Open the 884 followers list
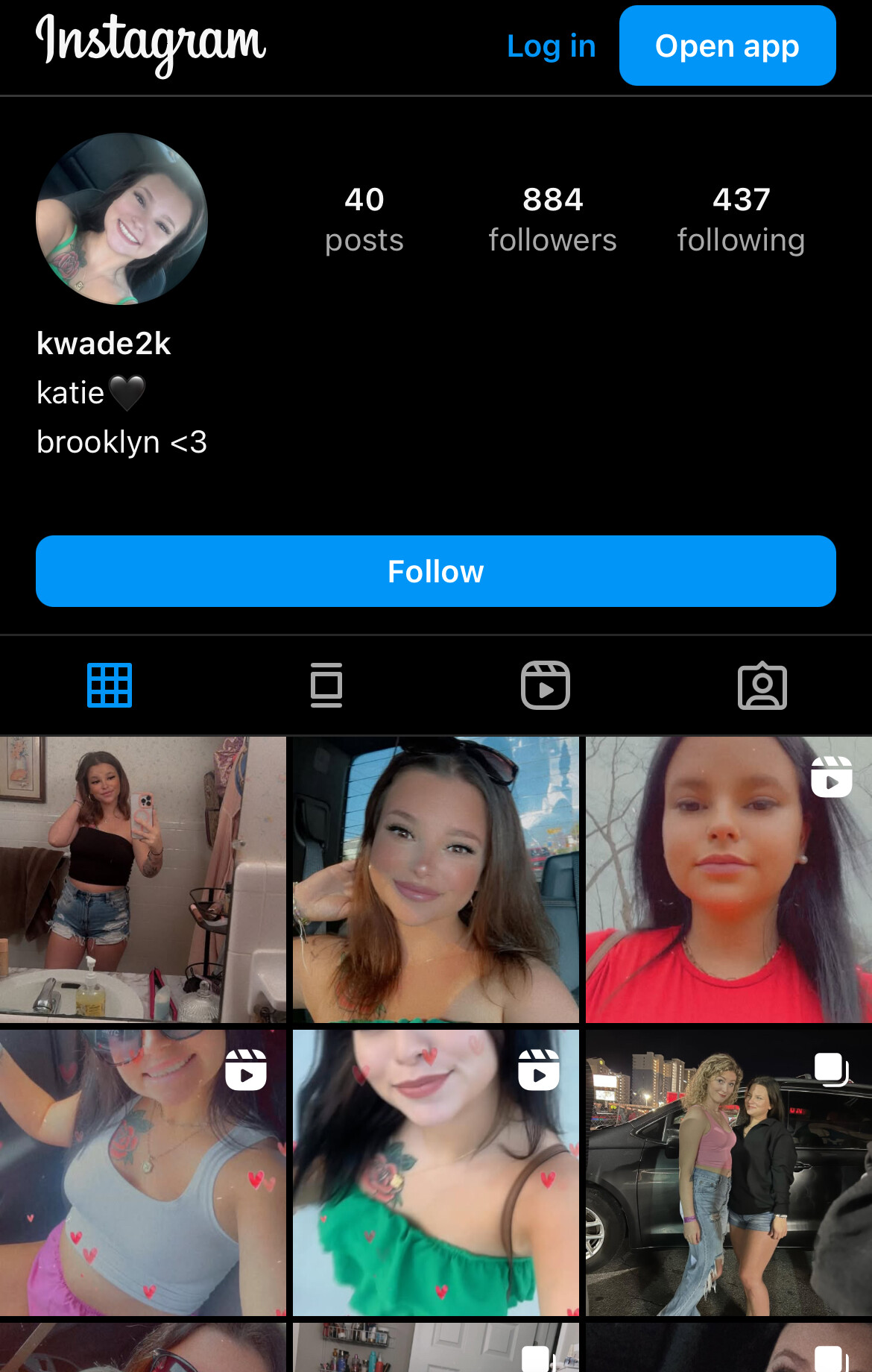 click(552, 219)
